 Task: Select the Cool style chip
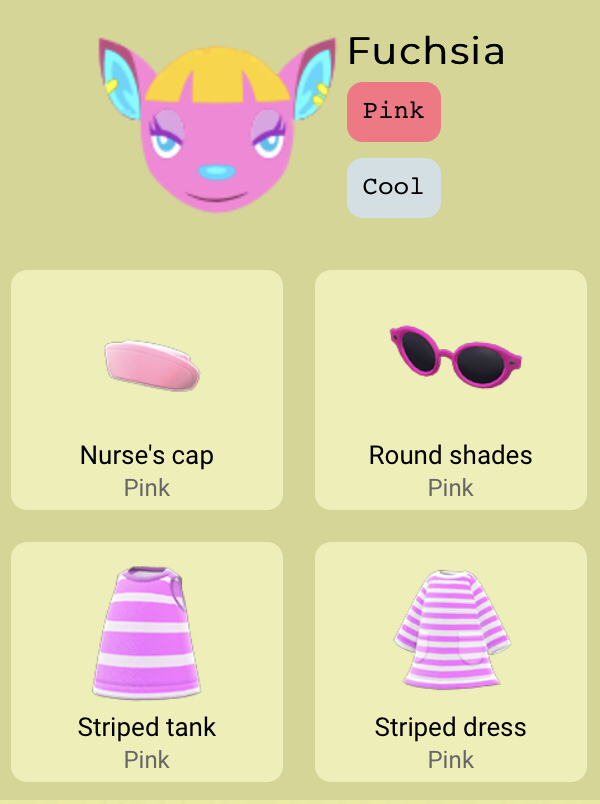[393, 187]
